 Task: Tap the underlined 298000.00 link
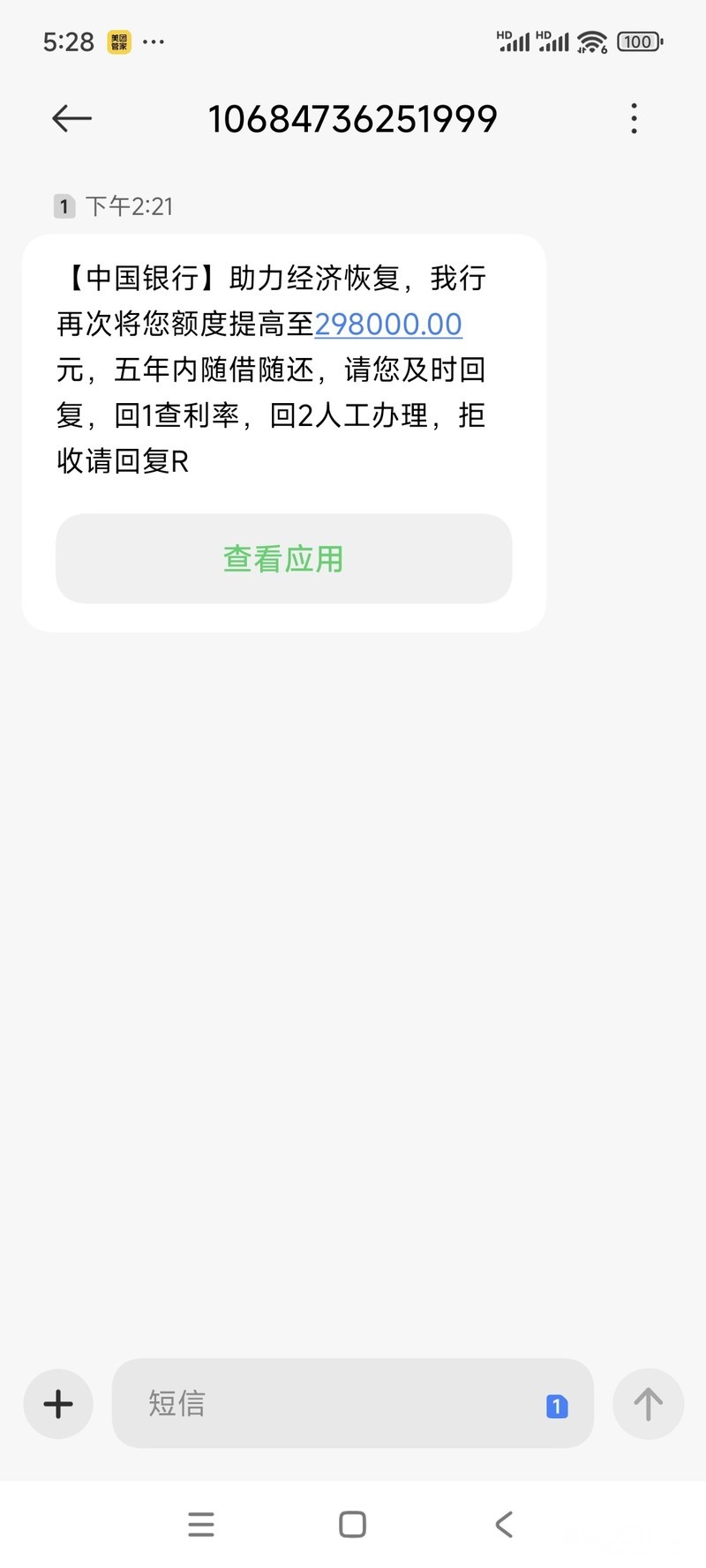pos(388,325)
